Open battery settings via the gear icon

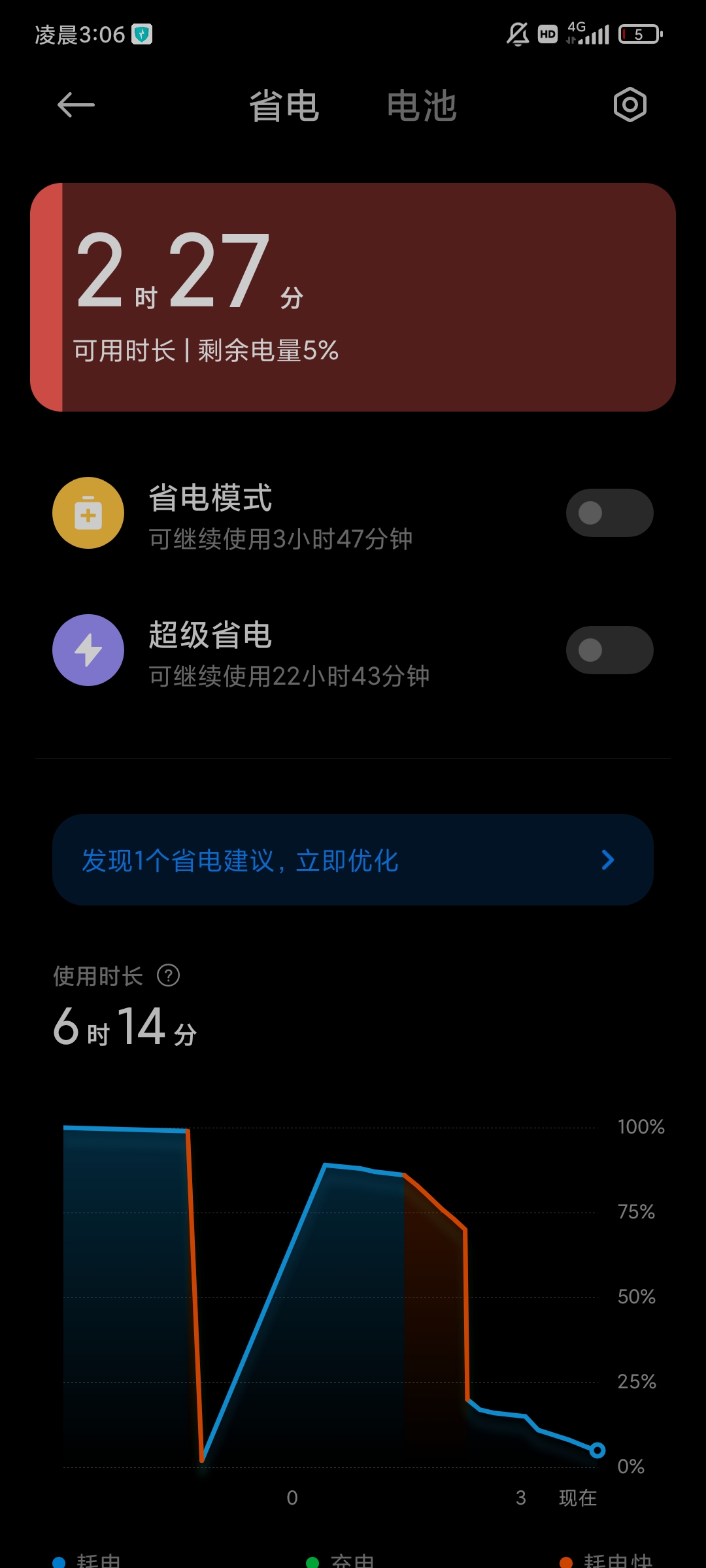pyautogui.click(x=630, y=105)
